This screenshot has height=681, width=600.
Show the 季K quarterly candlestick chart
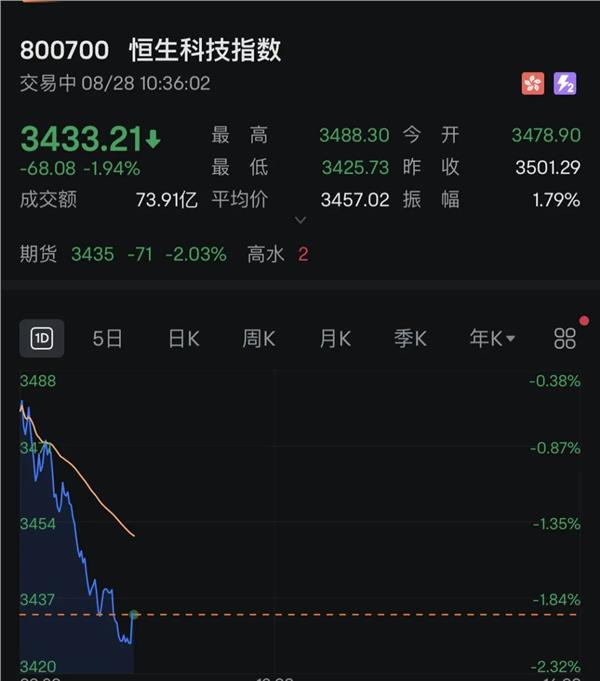(410, 339)
